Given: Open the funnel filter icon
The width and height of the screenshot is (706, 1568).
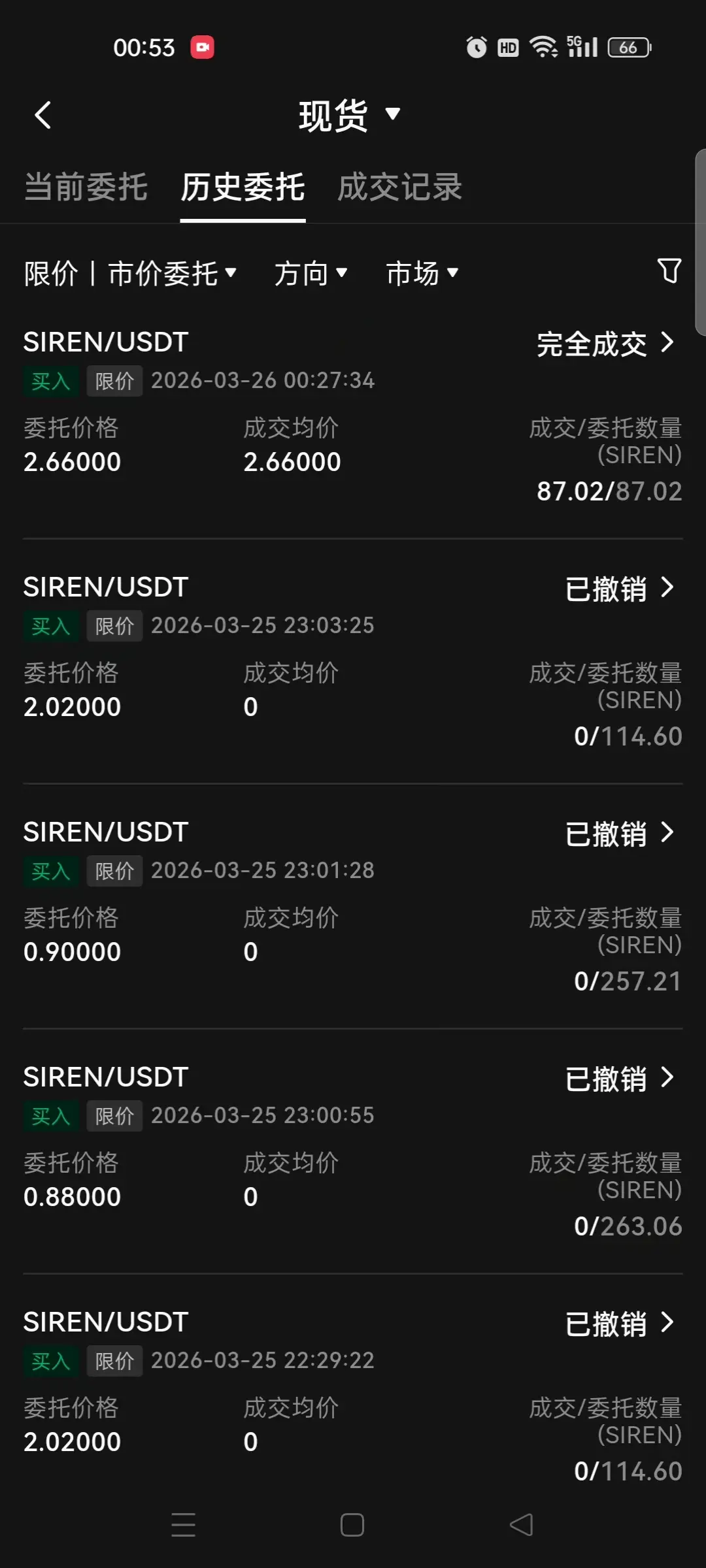Looking at the screenshot, I should (669, 271).
